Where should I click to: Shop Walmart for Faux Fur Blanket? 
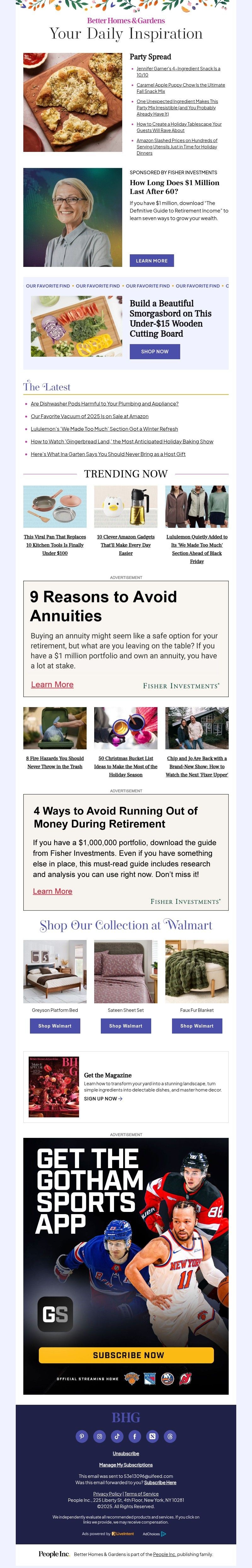point(197,1026)
